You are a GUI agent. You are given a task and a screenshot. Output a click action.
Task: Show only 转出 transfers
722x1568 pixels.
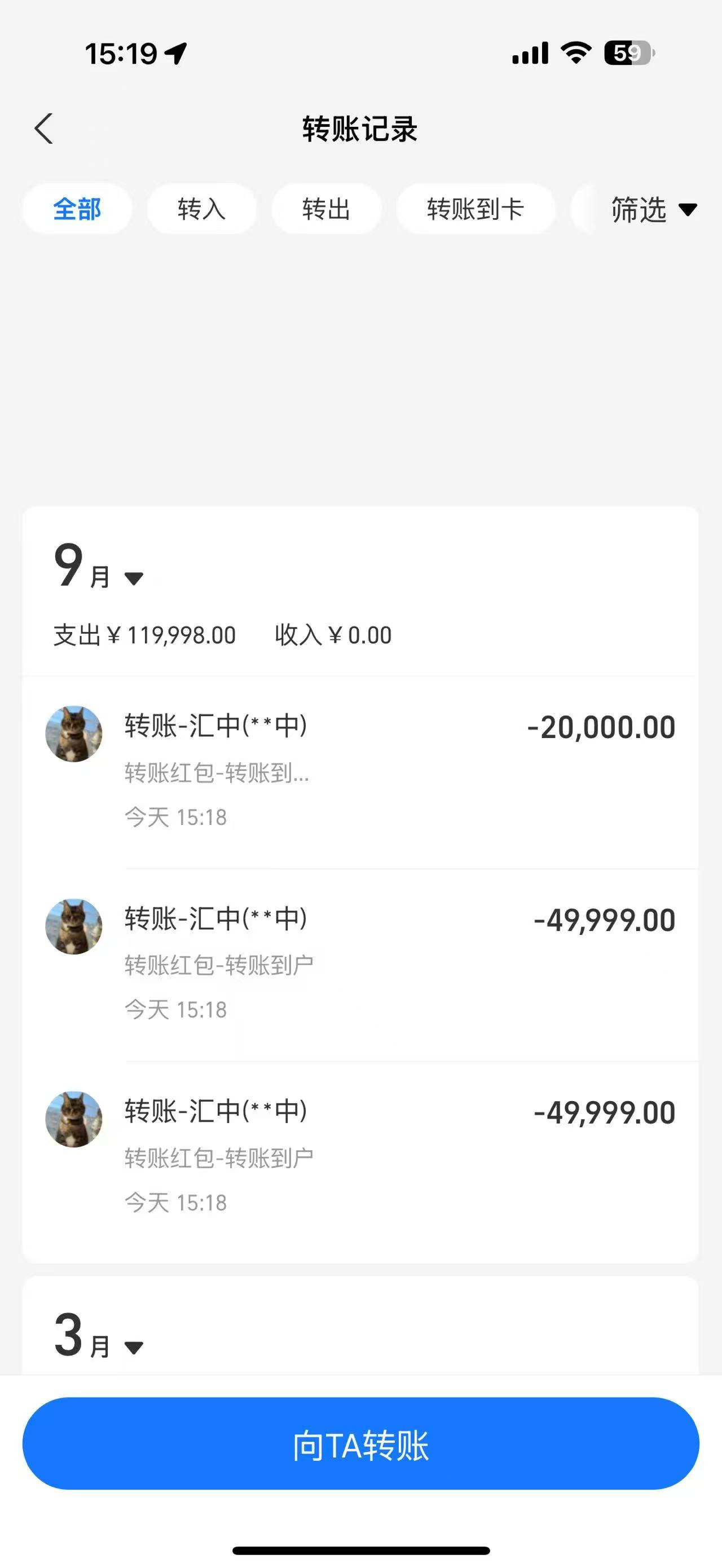326,209
